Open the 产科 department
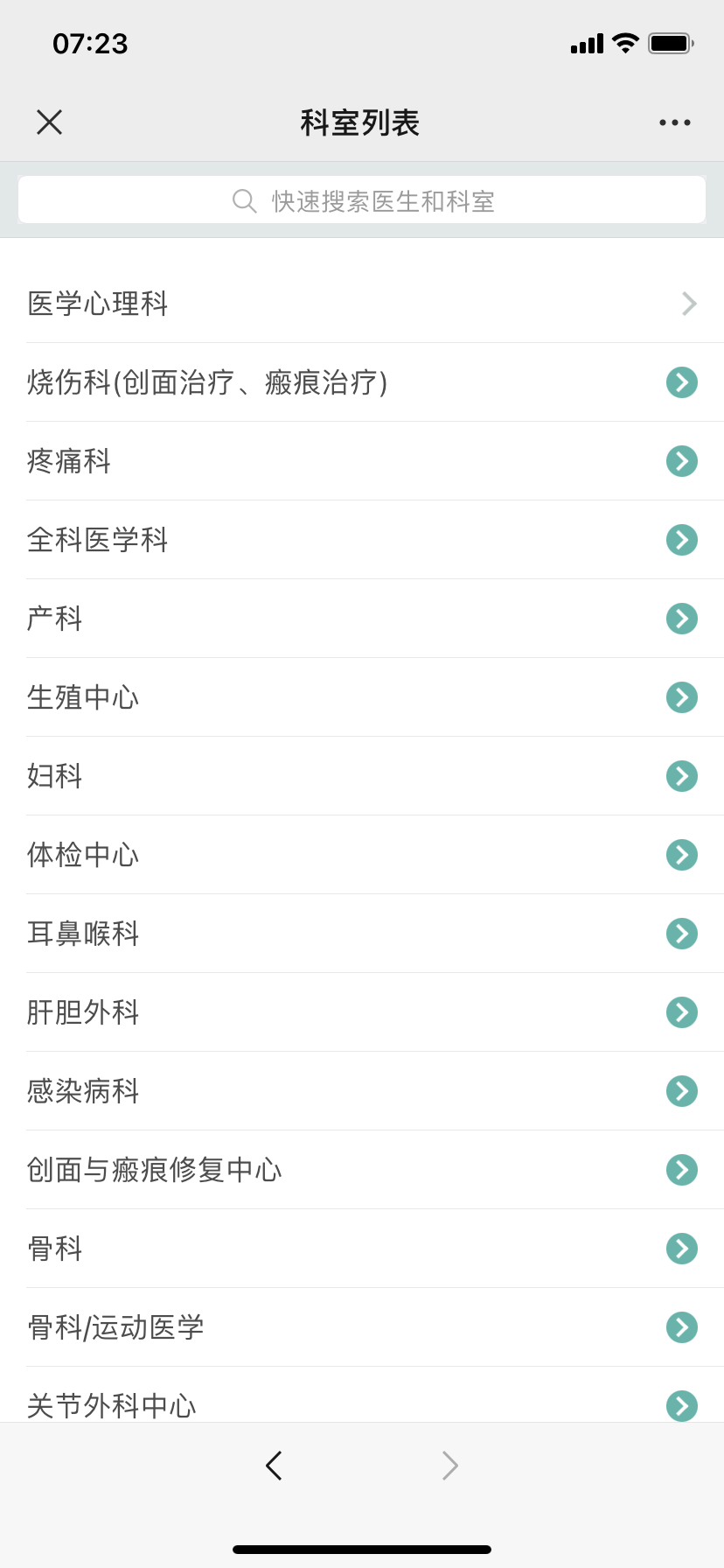This screenshot has width=724, height=1568. [x=362, y=619]
